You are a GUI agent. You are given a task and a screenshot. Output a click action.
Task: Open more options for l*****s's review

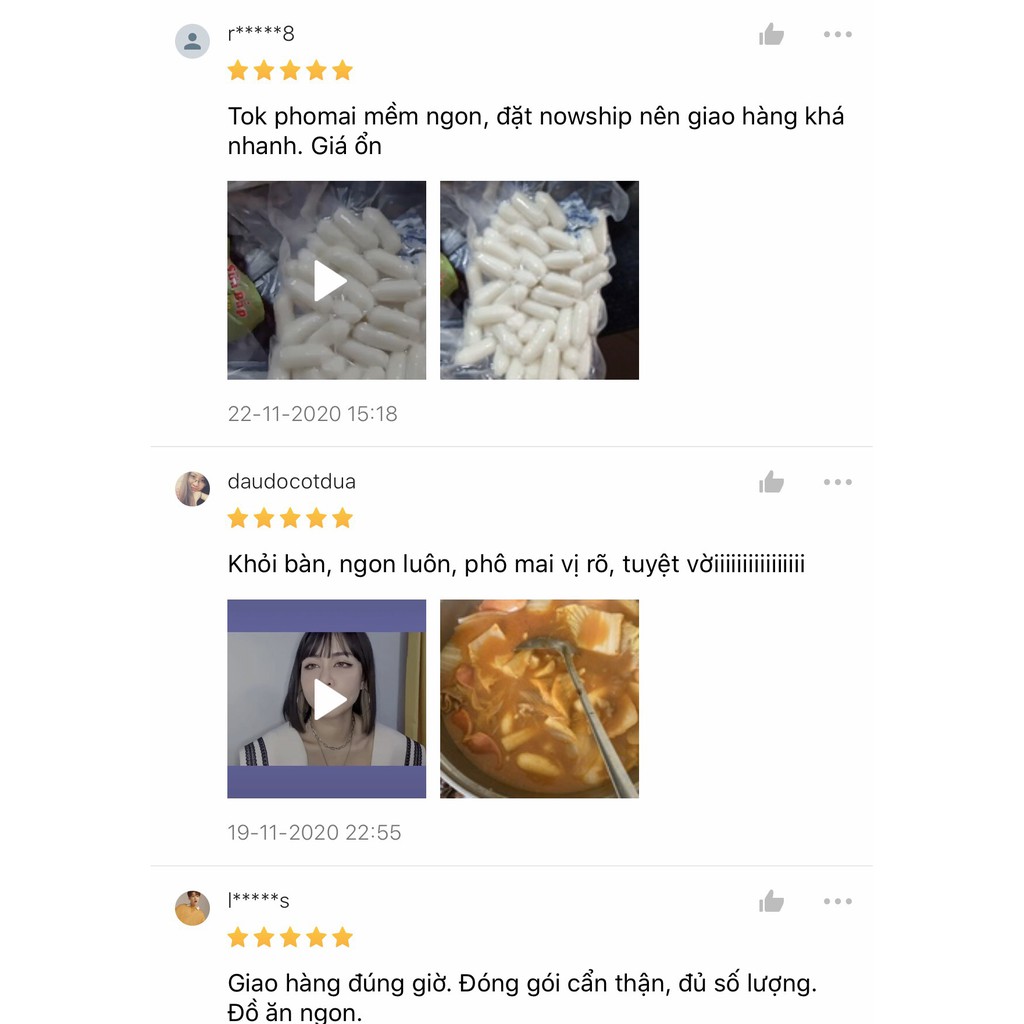tap(837, 902)
